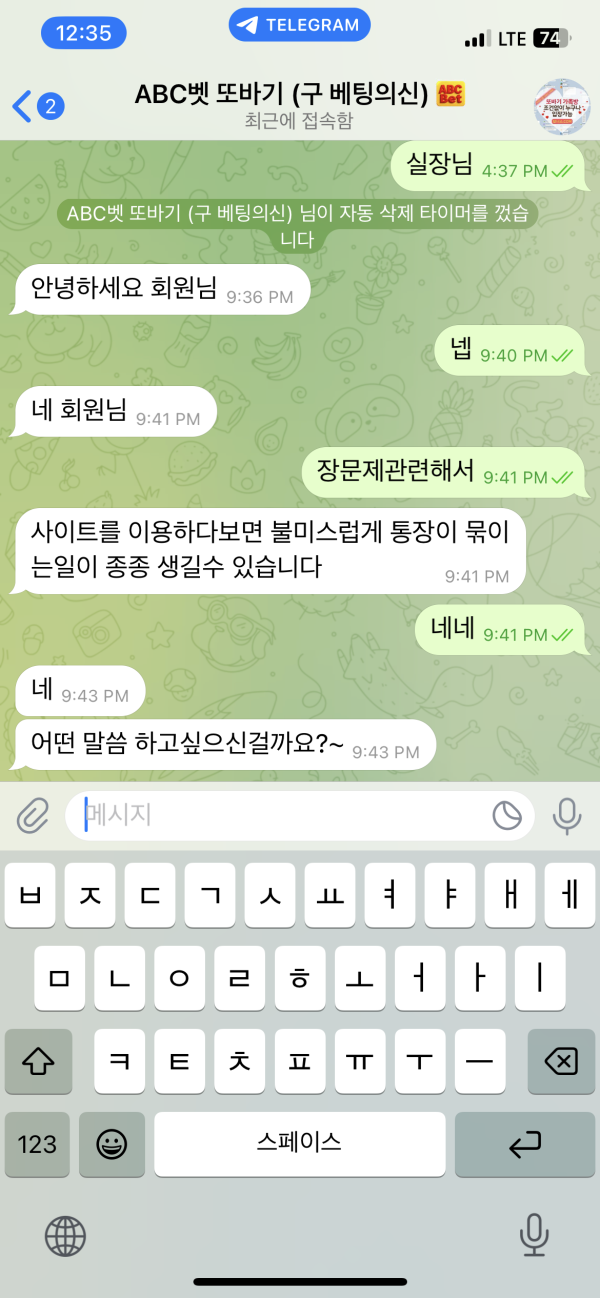
Task: Open ABC벳 또바기 profile photo
Action: pyautogui.click(x=562, y=104)
